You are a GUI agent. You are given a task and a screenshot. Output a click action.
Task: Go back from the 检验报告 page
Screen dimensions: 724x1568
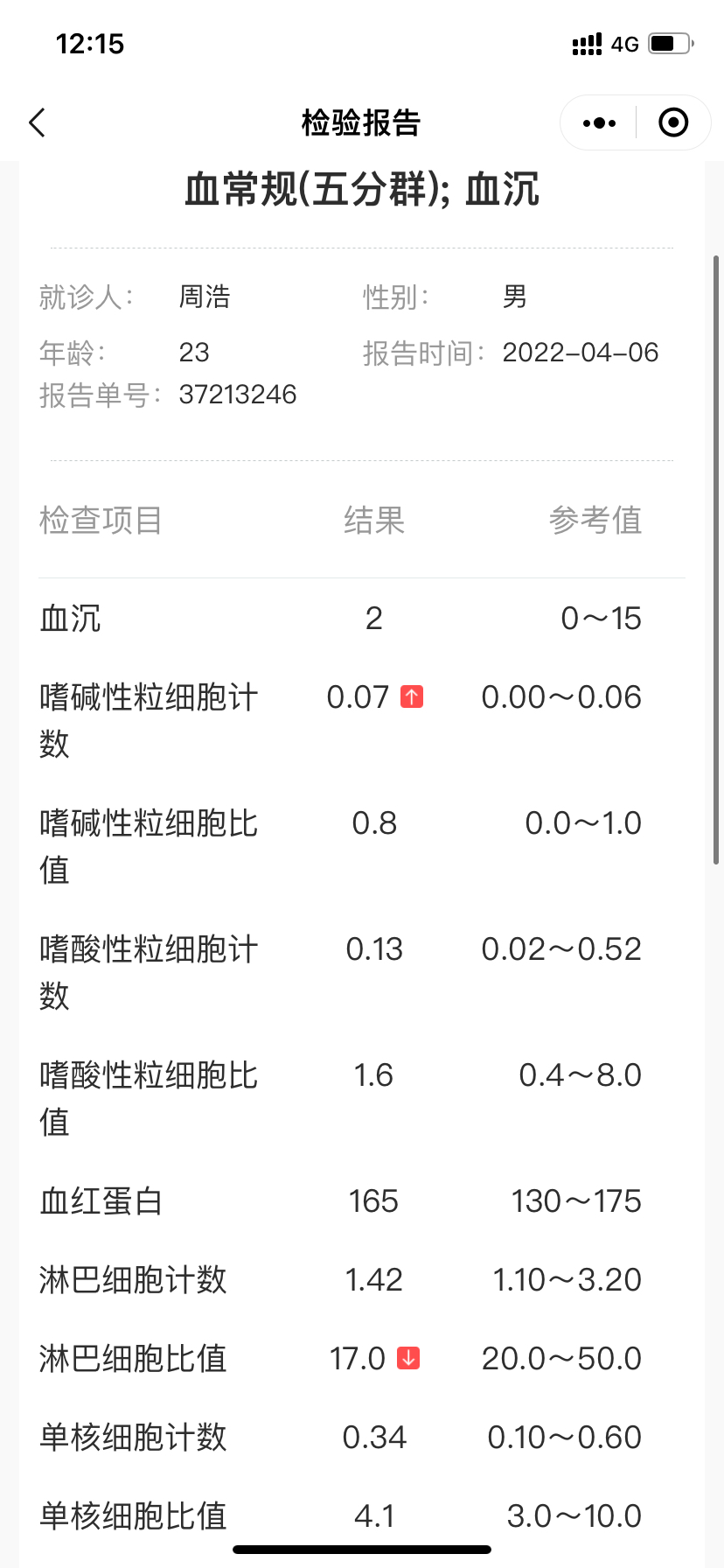[x=37, y=122]
